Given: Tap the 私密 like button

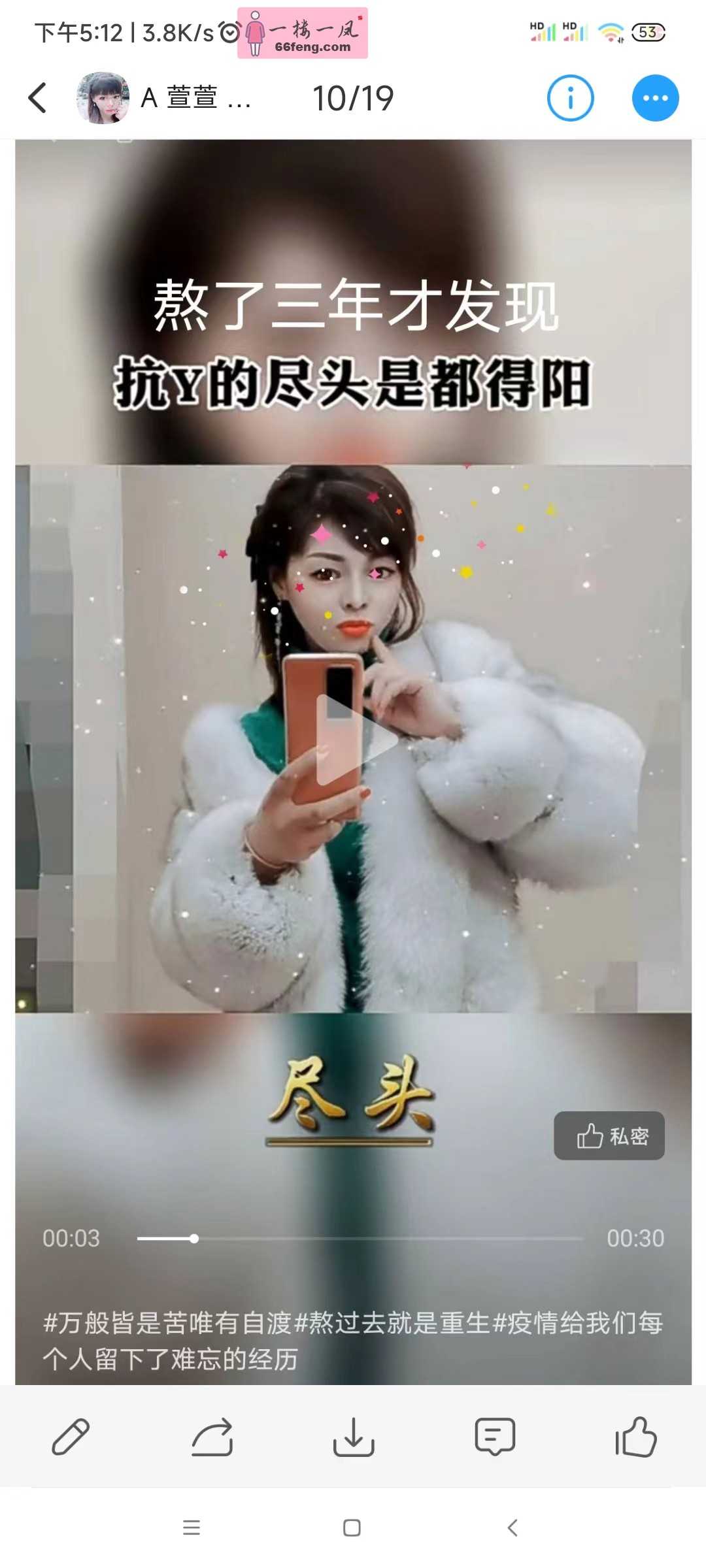Looking at the screenshot, I should [609, 1136].
